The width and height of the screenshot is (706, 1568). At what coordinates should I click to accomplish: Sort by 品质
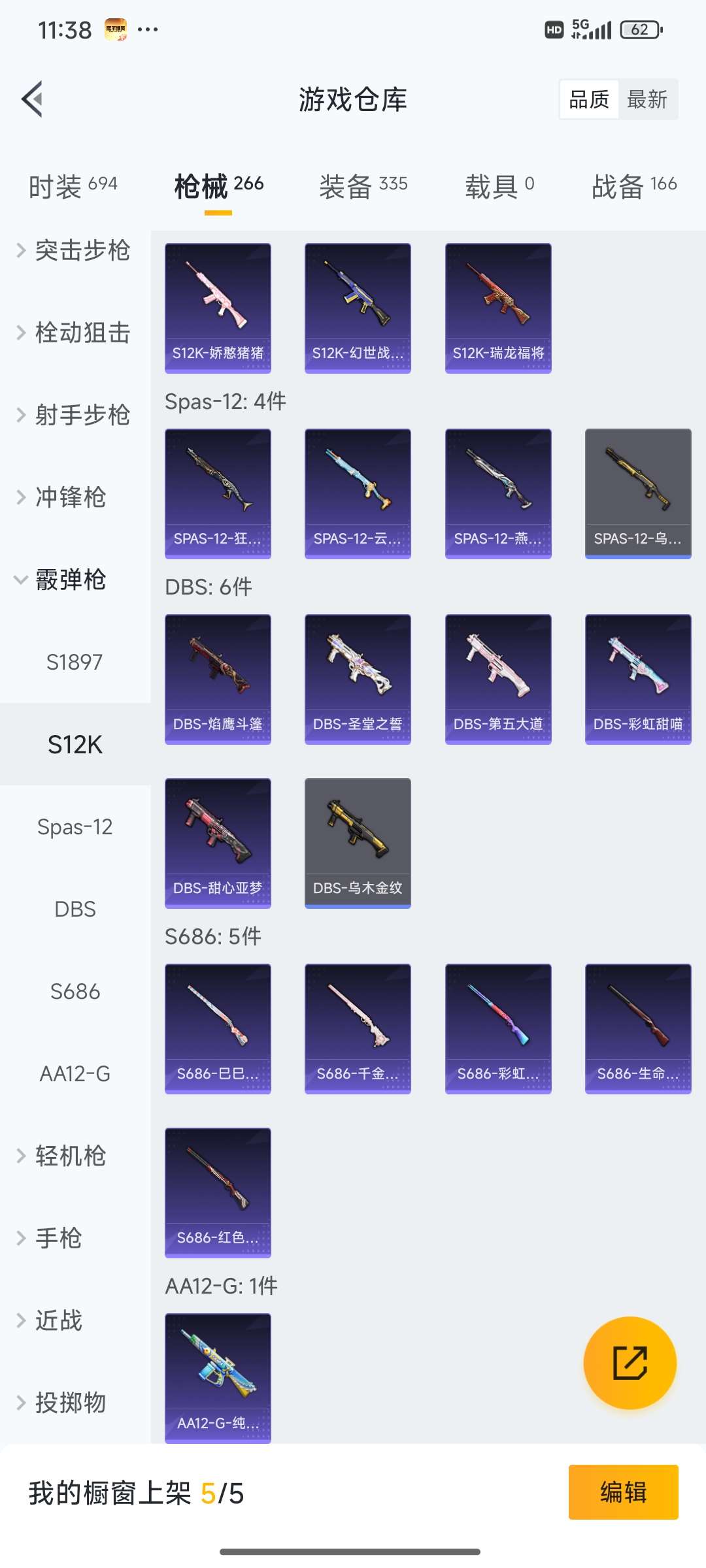(x=589, y=99)
